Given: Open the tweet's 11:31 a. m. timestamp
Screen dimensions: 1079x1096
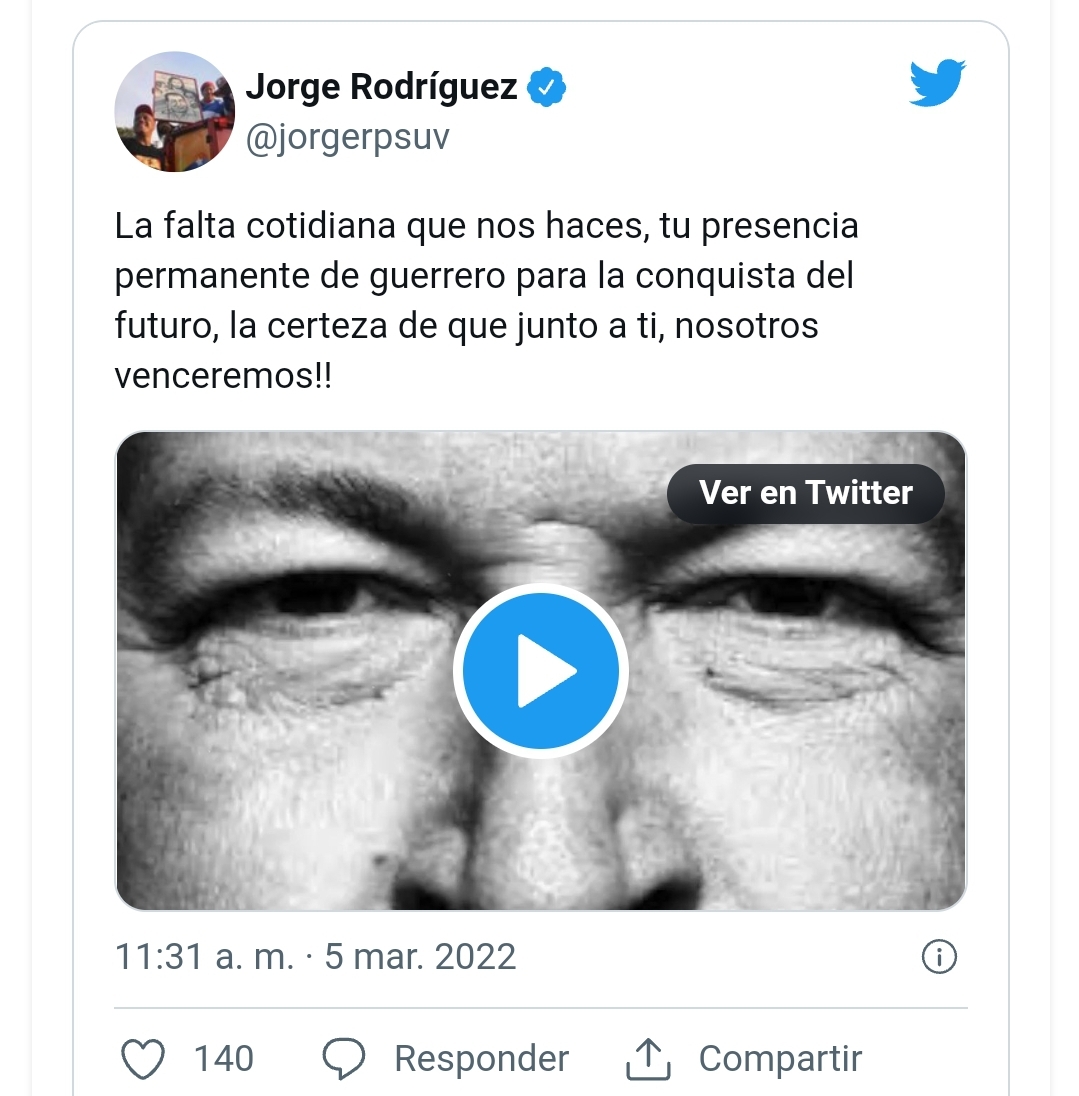Looking at the screenshot, I should (315, 957).
